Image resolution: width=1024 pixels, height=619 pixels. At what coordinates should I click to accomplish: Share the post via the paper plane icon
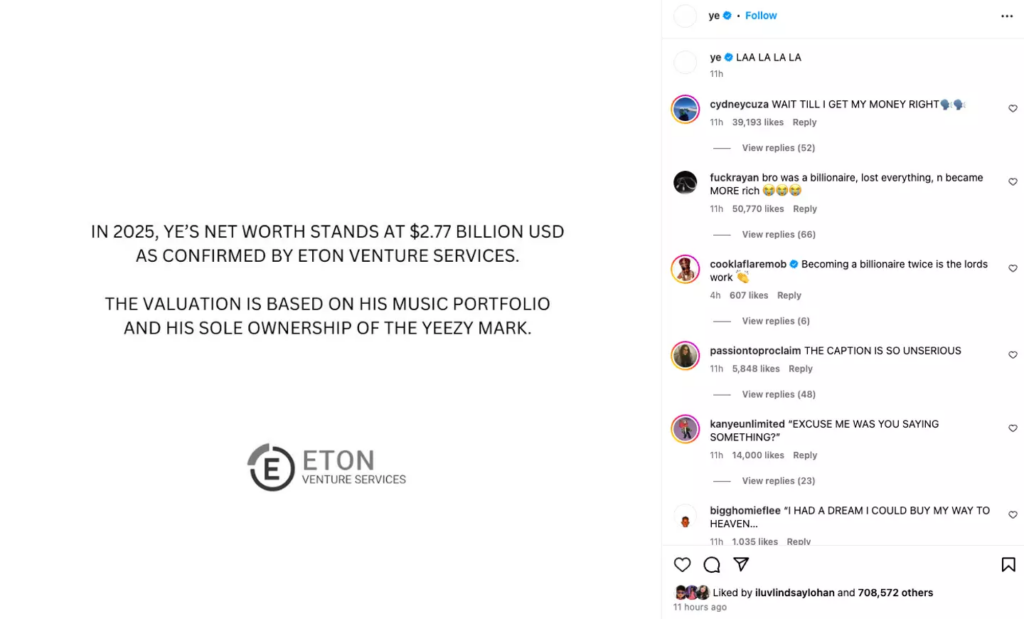[741, 564]
